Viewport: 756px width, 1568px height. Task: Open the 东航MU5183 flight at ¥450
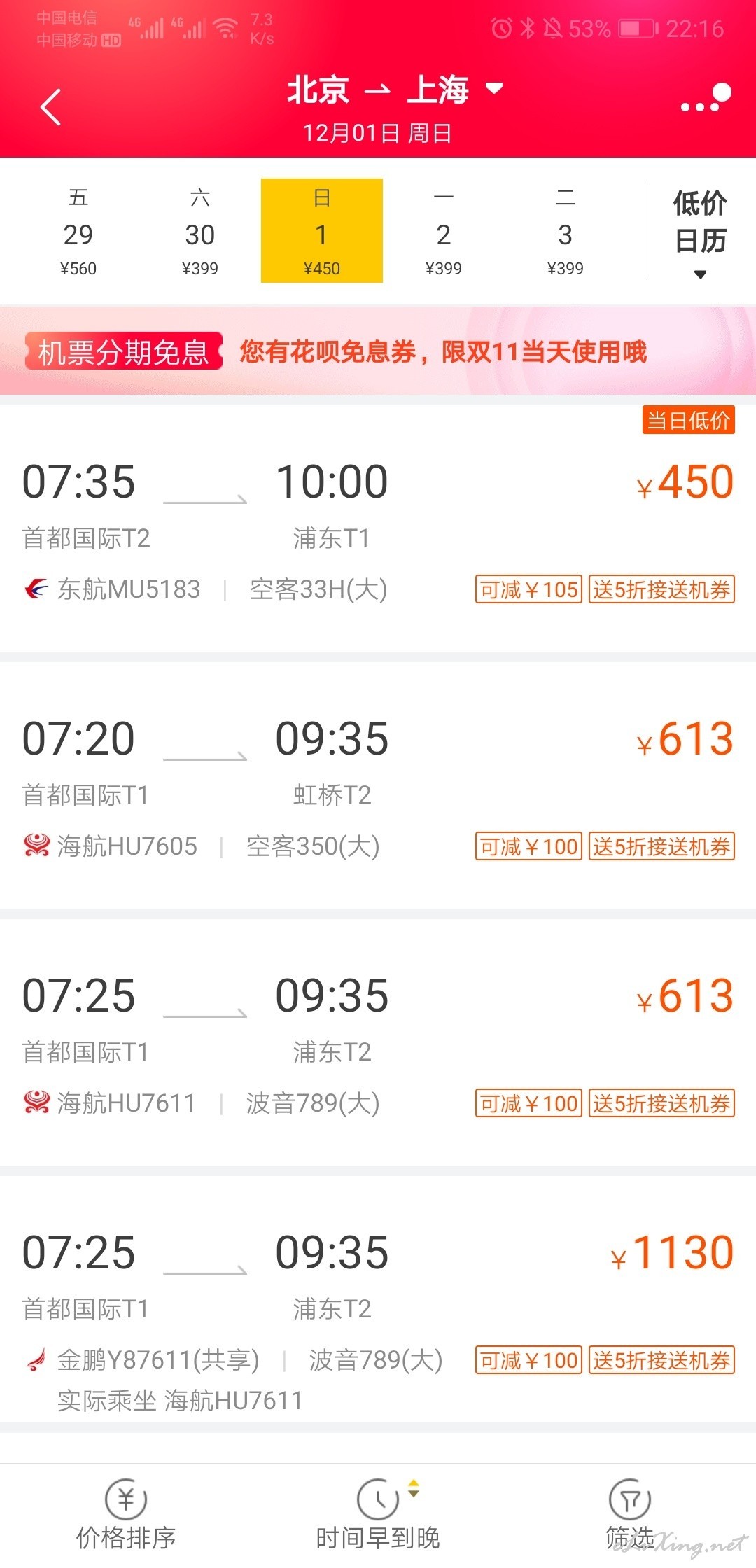tap(378, 528)
